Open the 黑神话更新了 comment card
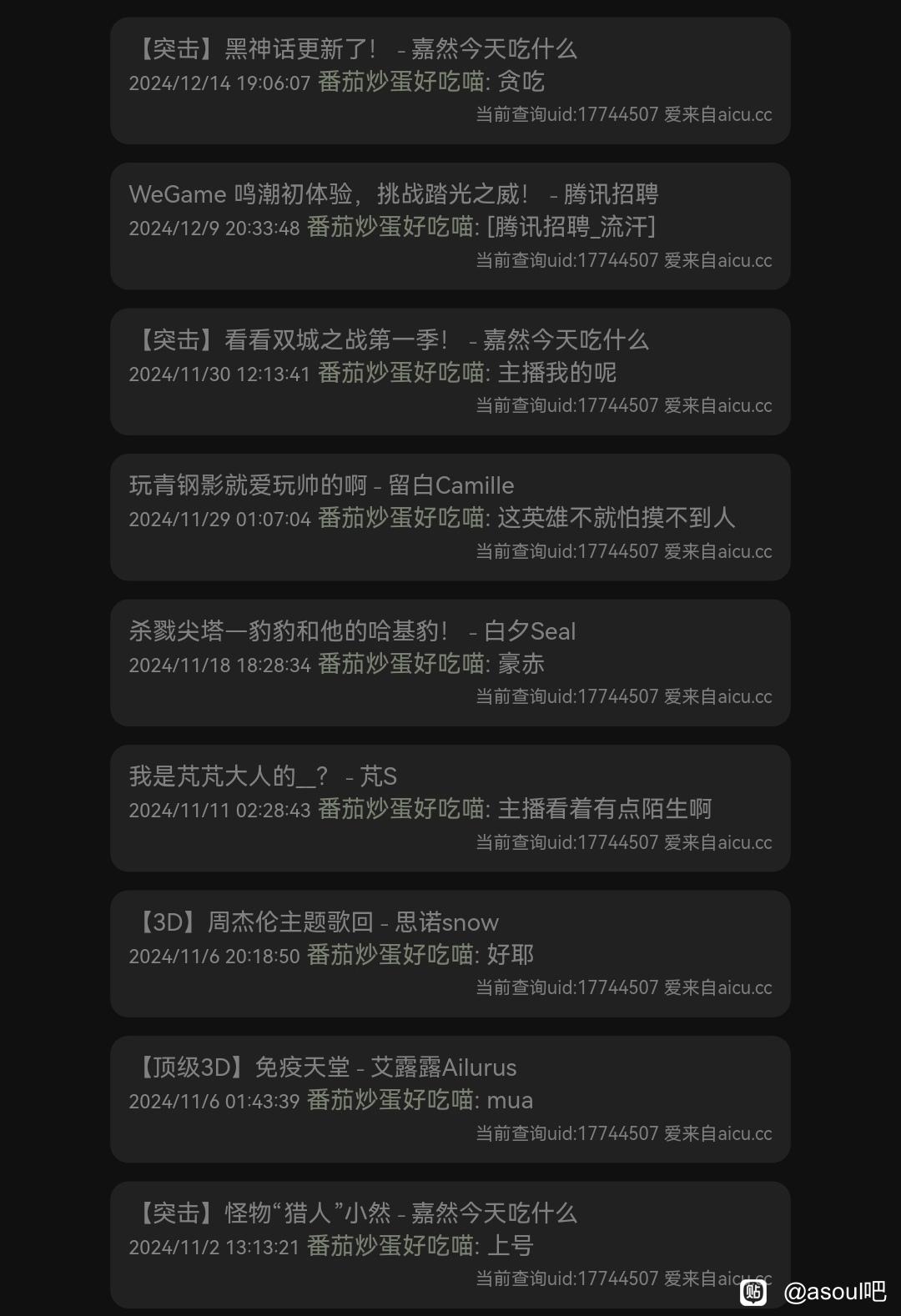 coord(450,81)
